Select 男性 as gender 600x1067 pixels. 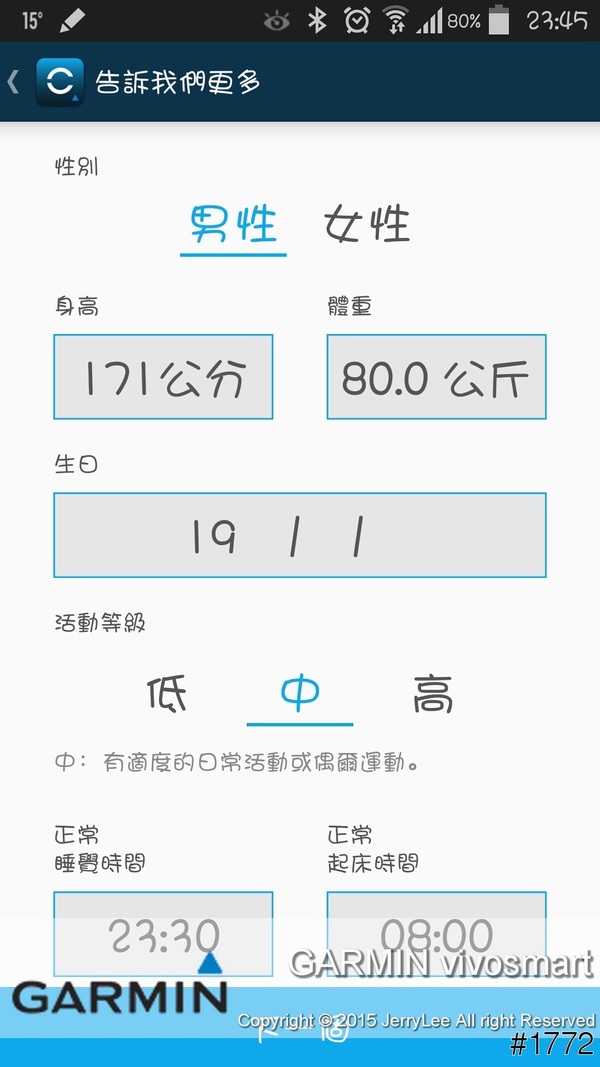233,225
